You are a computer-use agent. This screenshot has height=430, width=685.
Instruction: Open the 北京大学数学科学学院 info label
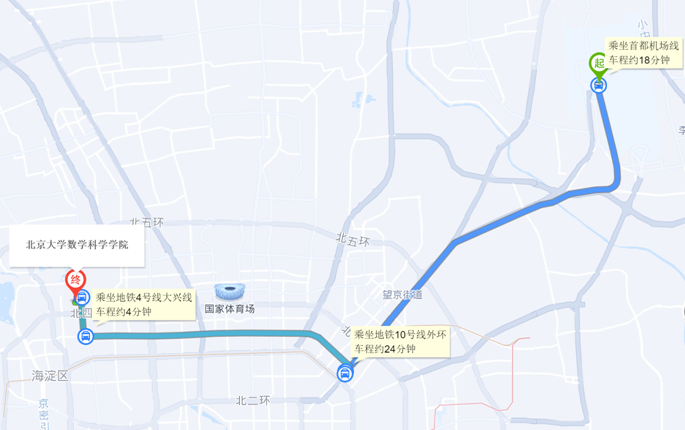(78, 244)
